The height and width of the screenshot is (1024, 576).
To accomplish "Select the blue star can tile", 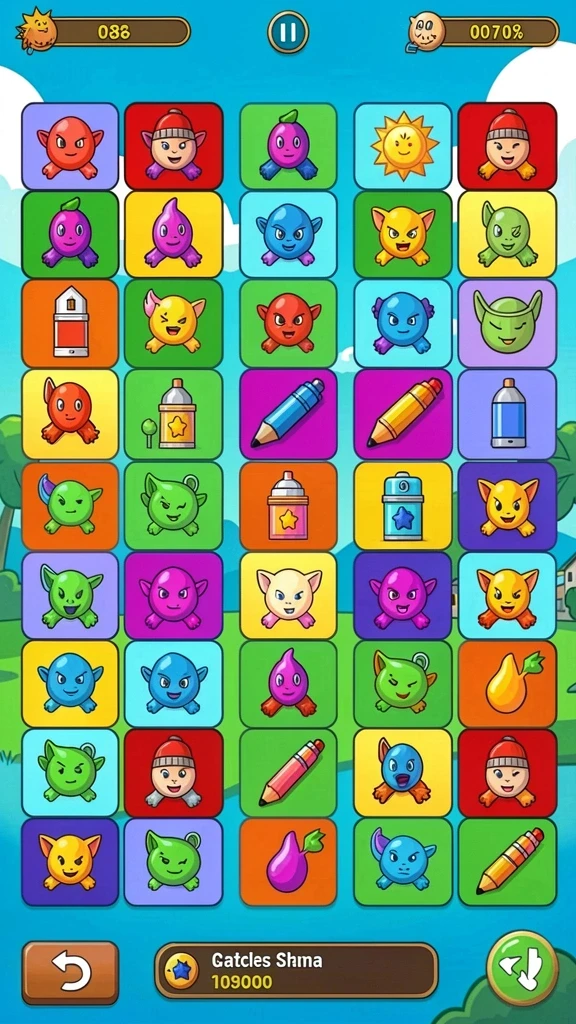I will point(403,505).
